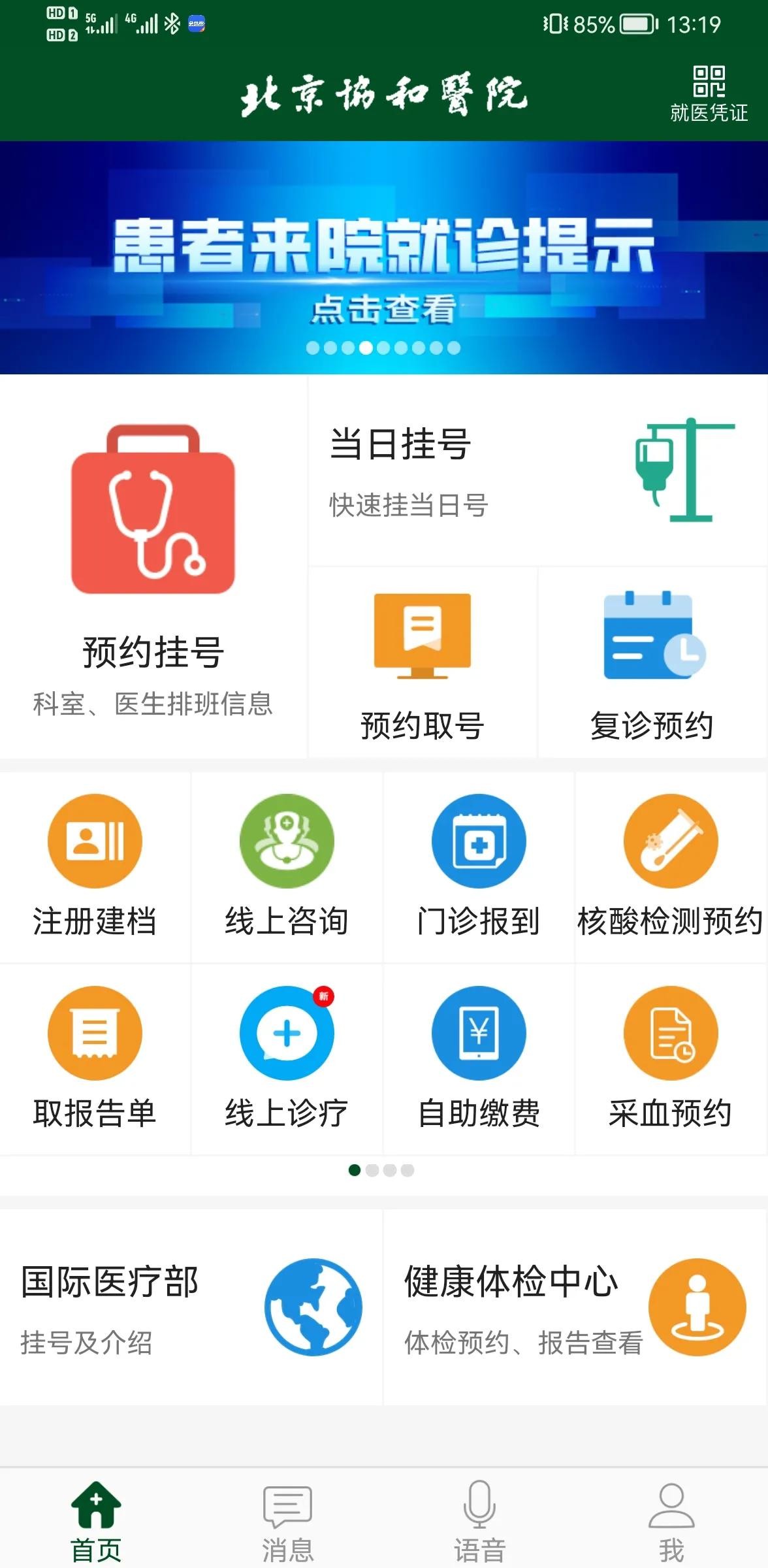Open the 国际医疗部 card
This screenshot has height=1568, width=768.
191,1307
